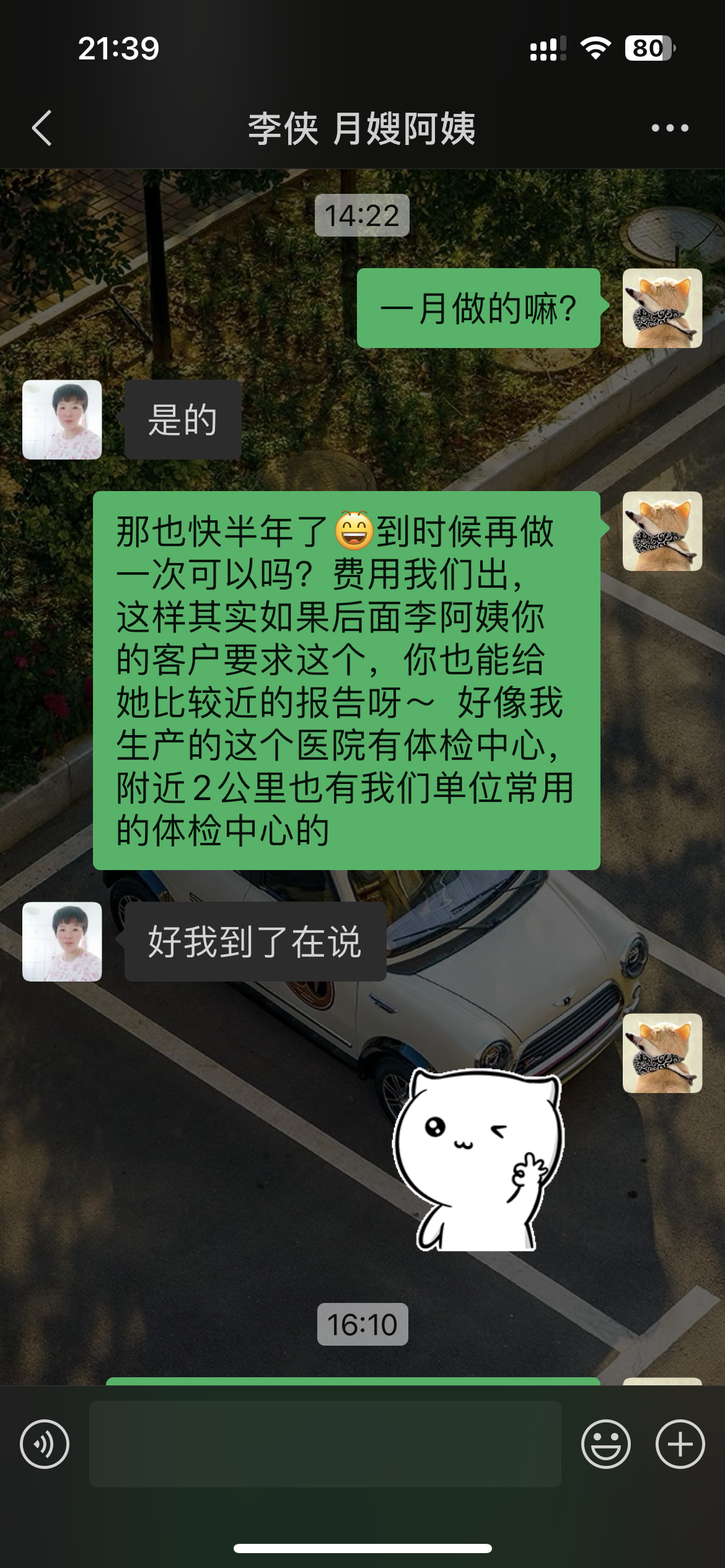Open the plus attachments menu
Image resolution: width=725 pixels, height=1568 pixels.
(x=680, y=1444)
